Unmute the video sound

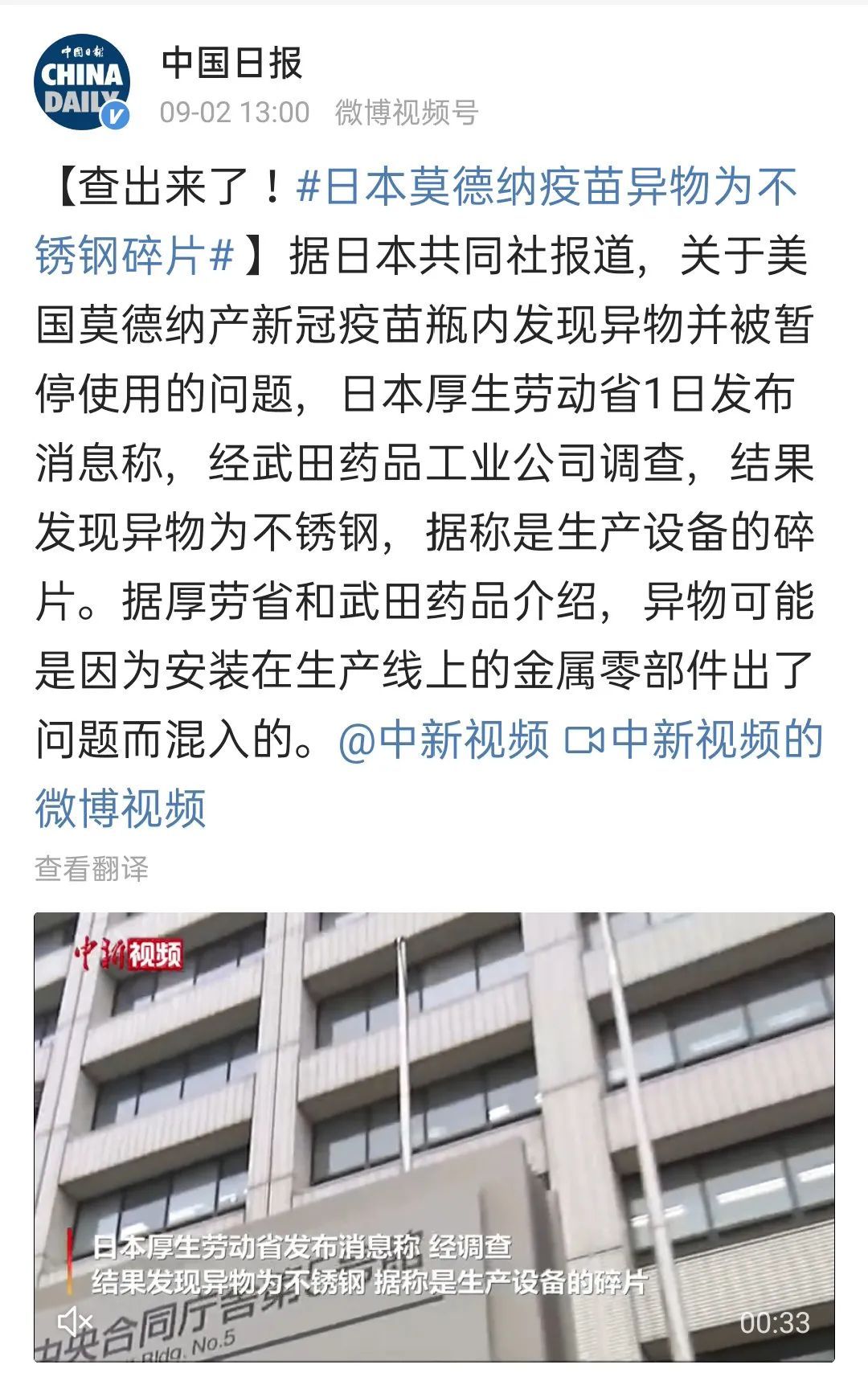76,1321
